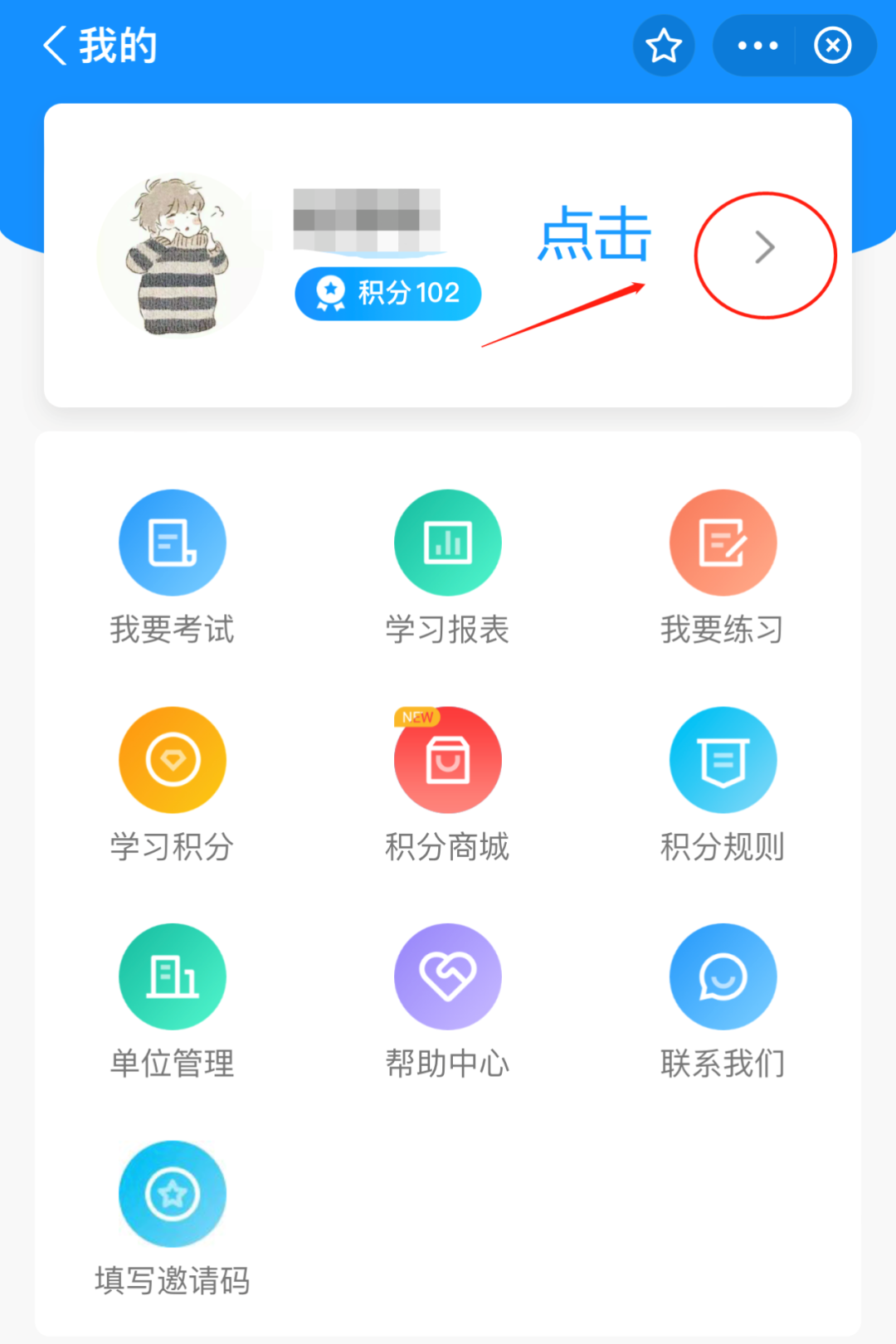Open the three-dot more options menu
Viewport: 896px width, 1344px height.
[x=757, y=46]
